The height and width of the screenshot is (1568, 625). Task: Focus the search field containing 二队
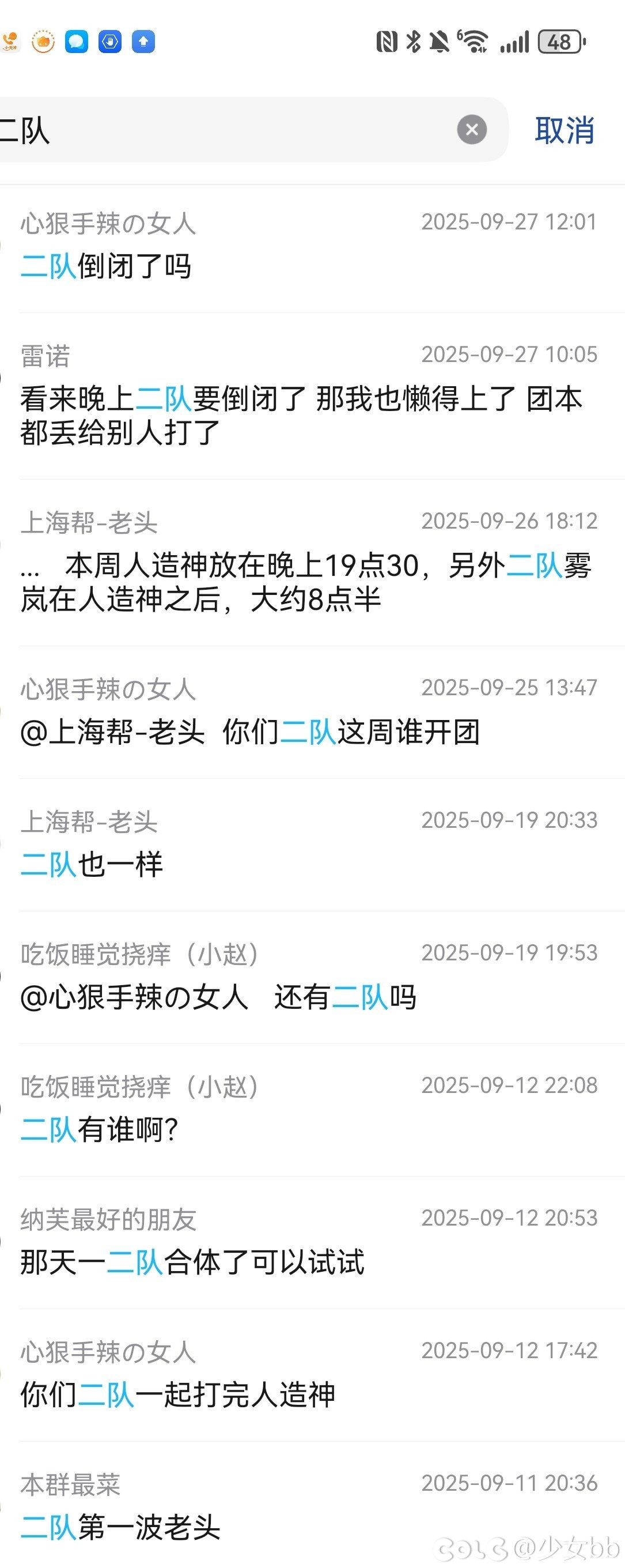click(231, 130)
